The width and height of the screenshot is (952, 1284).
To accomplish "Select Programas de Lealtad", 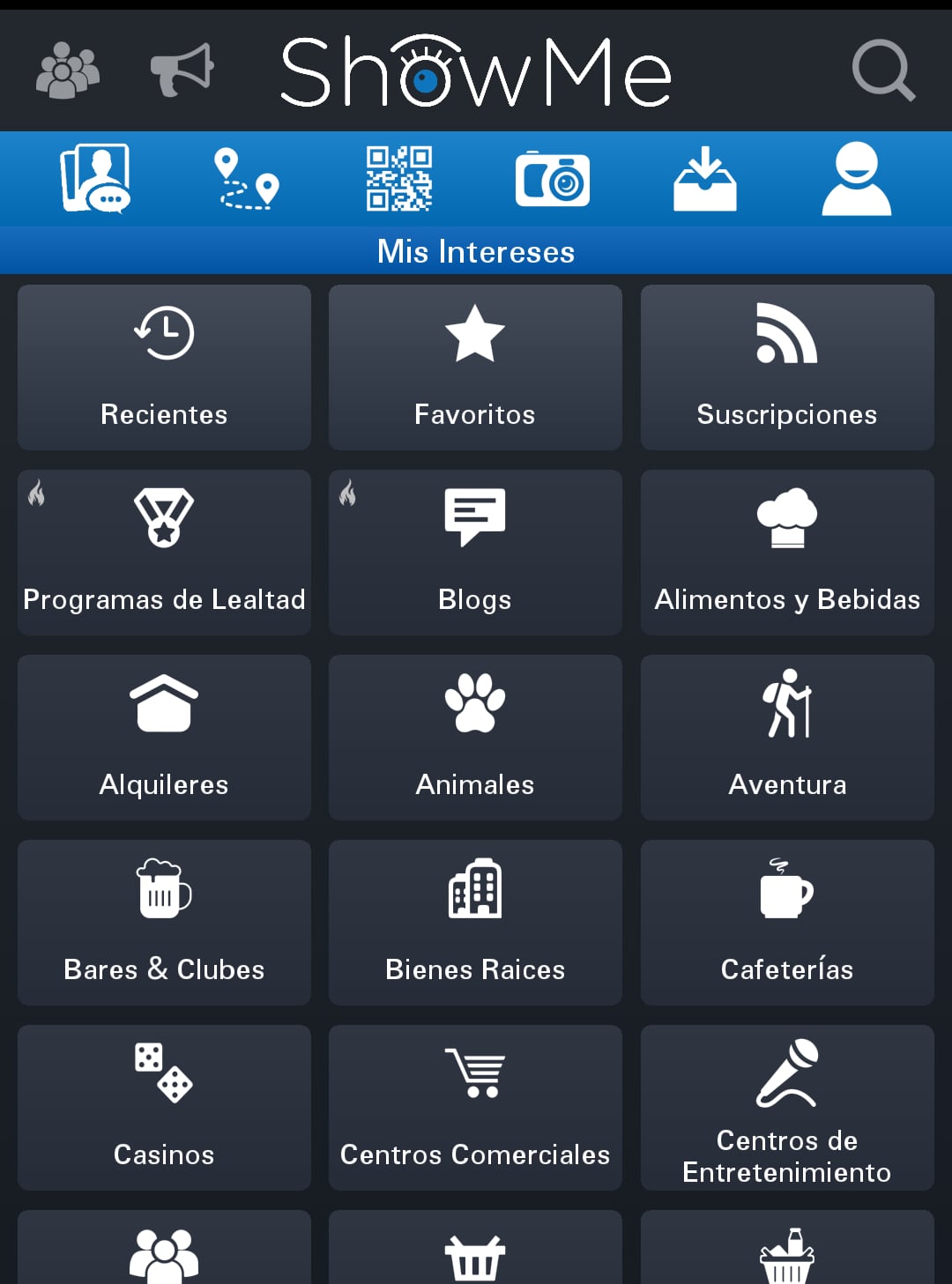I will [x=164, y=553].
